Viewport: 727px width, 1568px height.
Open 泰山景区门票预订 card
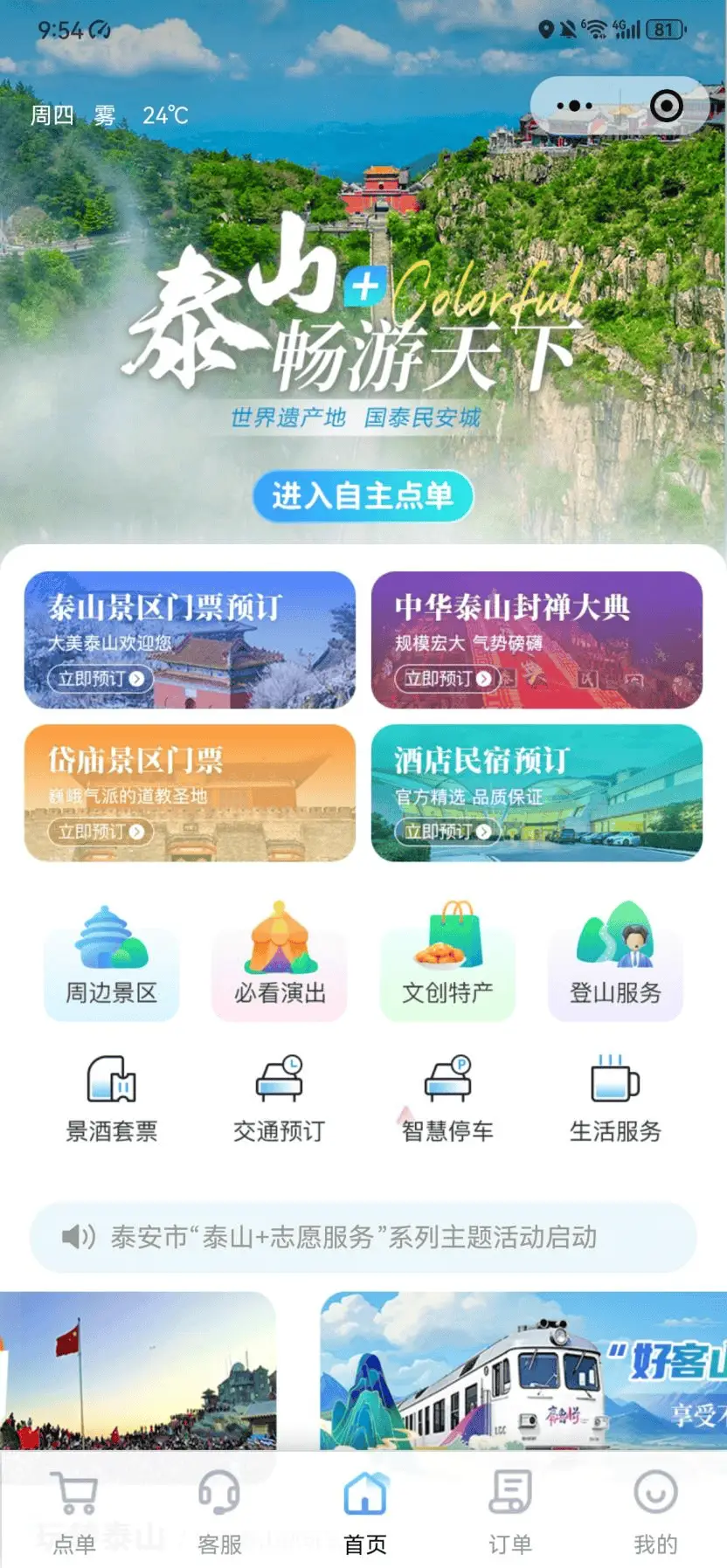(x=190, y=639)
